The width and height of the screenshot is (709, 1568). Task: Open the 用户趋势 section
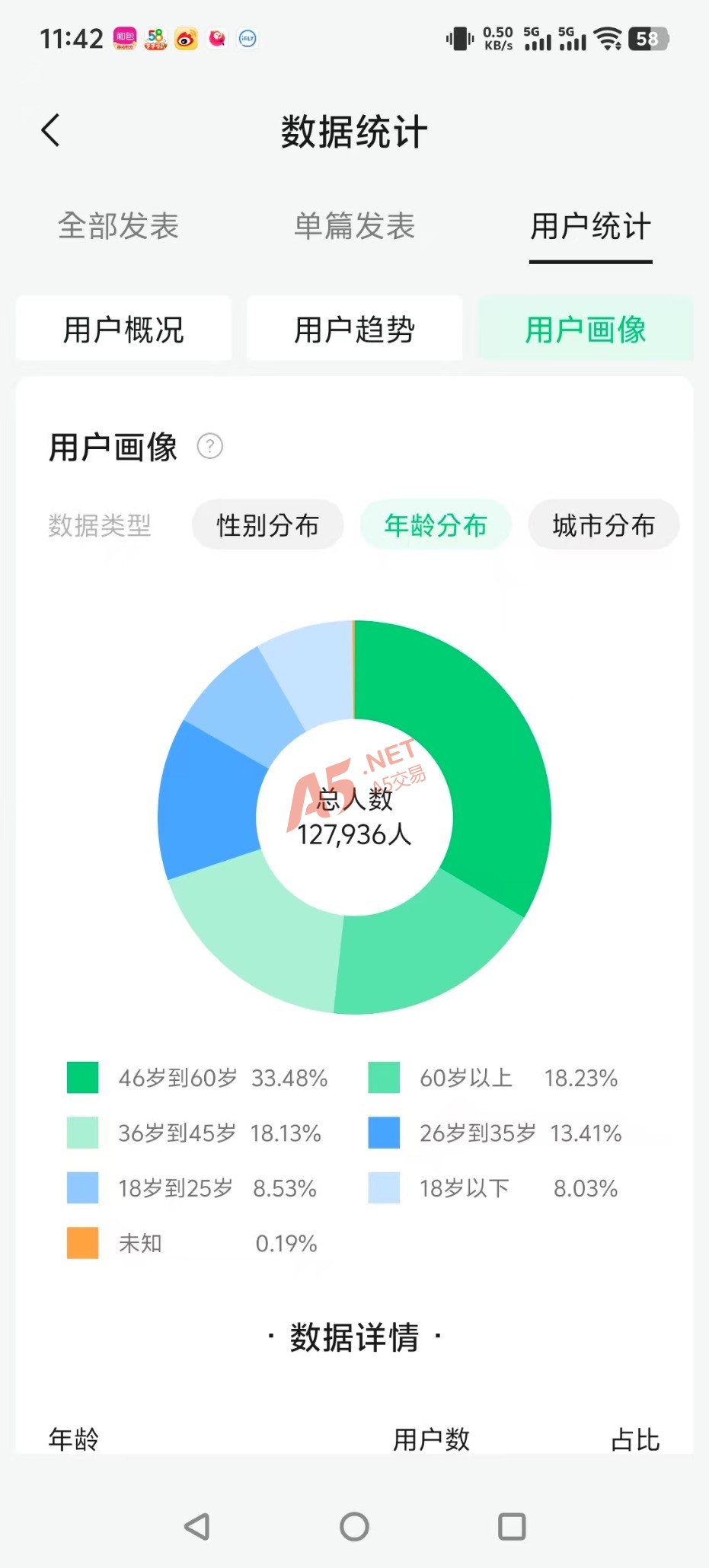(x=354, y=329)
